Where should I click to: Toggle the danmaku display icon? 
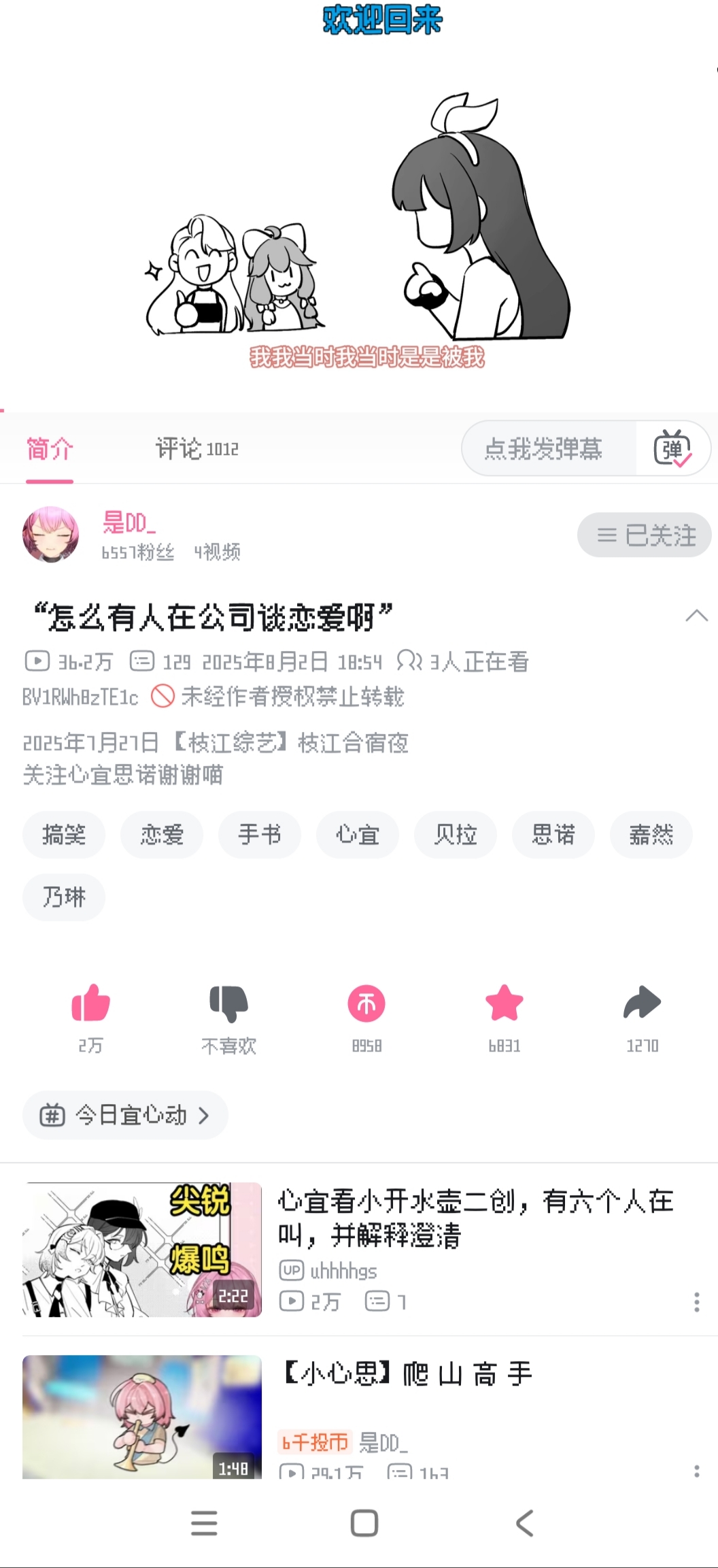pyautogui.click(x=672, y=449)
